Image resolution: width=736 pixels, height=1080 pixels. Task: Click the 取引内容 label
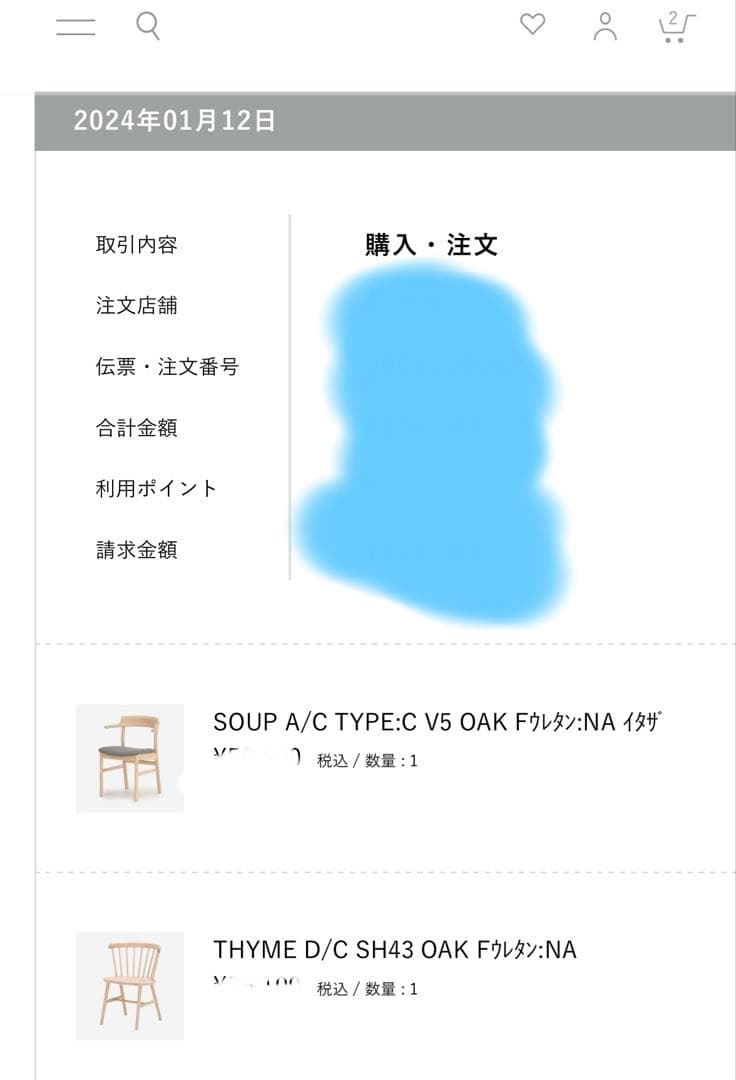tap(137, 245)
